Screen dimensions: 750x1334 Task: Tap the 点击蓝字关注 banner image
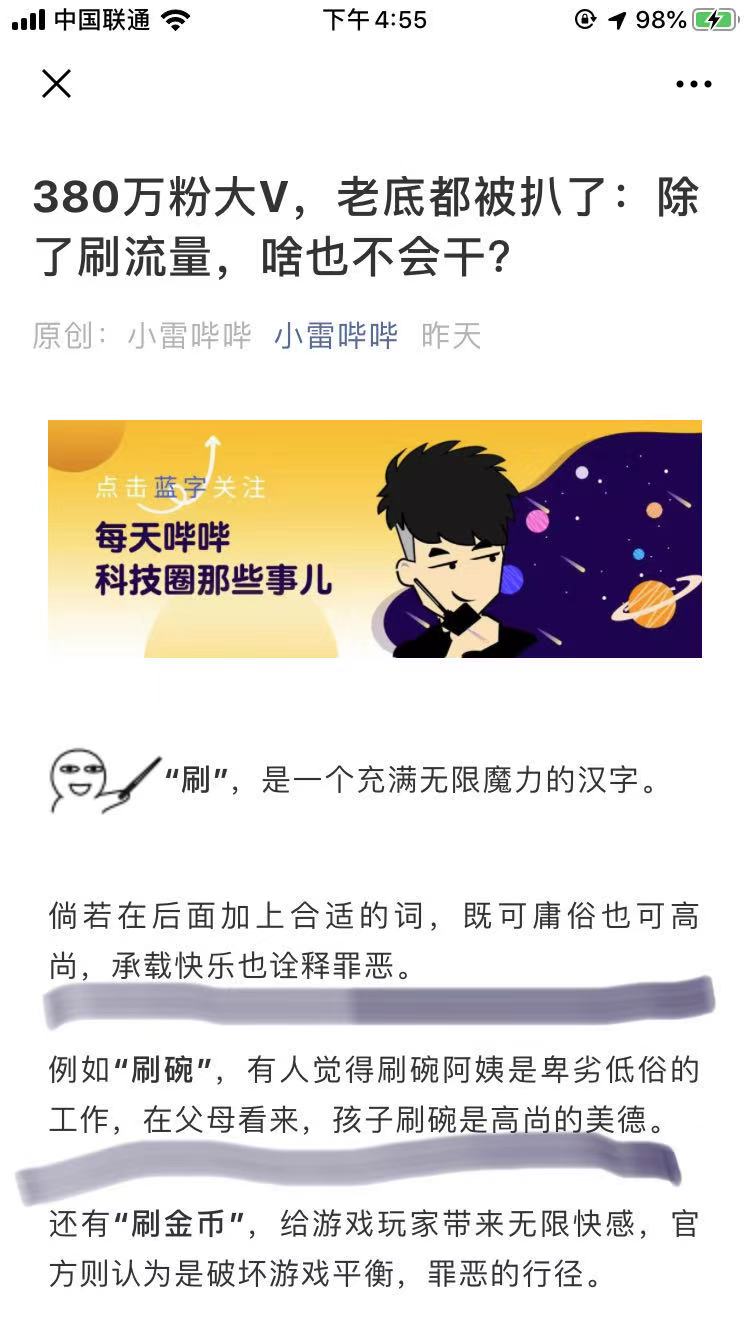point(375,539)
